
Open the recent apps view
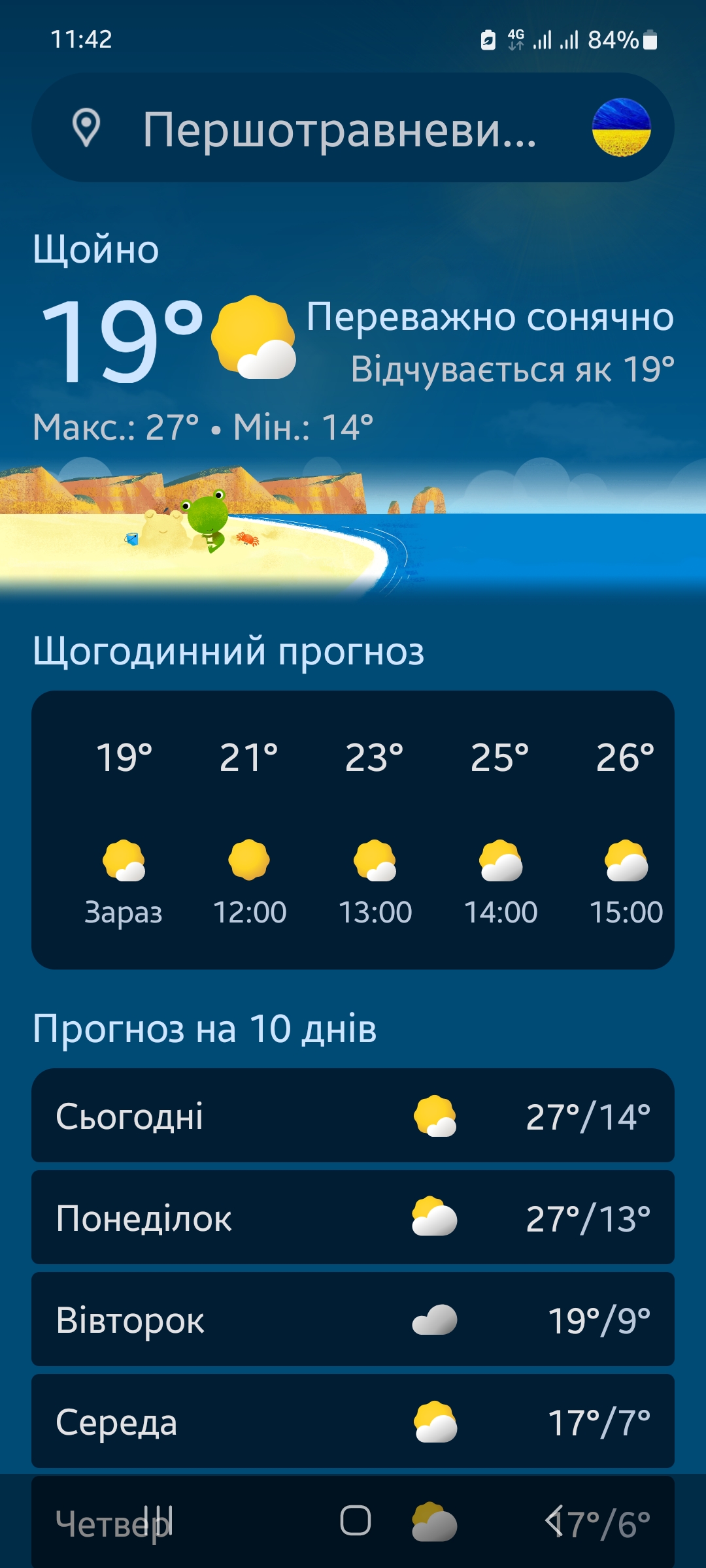pos(158,1521)
